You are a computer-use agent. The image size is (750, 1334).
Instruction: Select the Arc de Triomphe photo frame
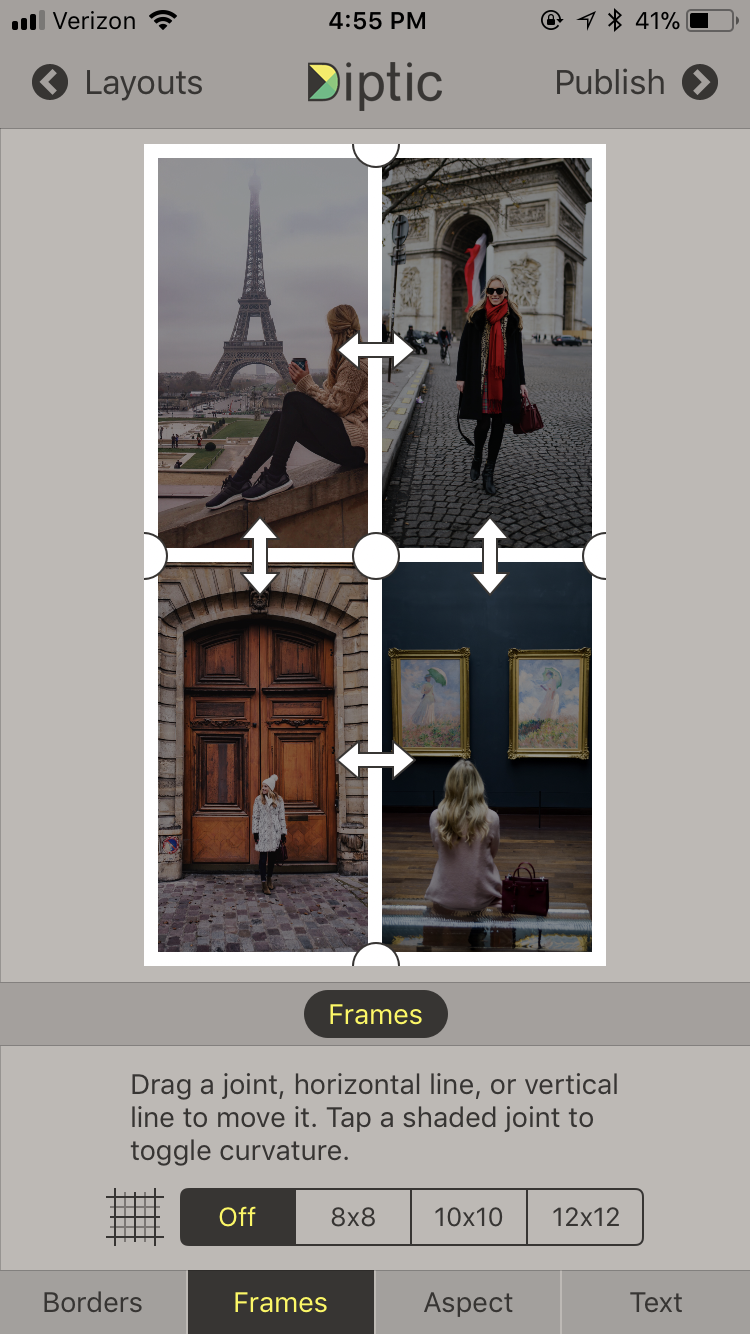click(487, 352)
